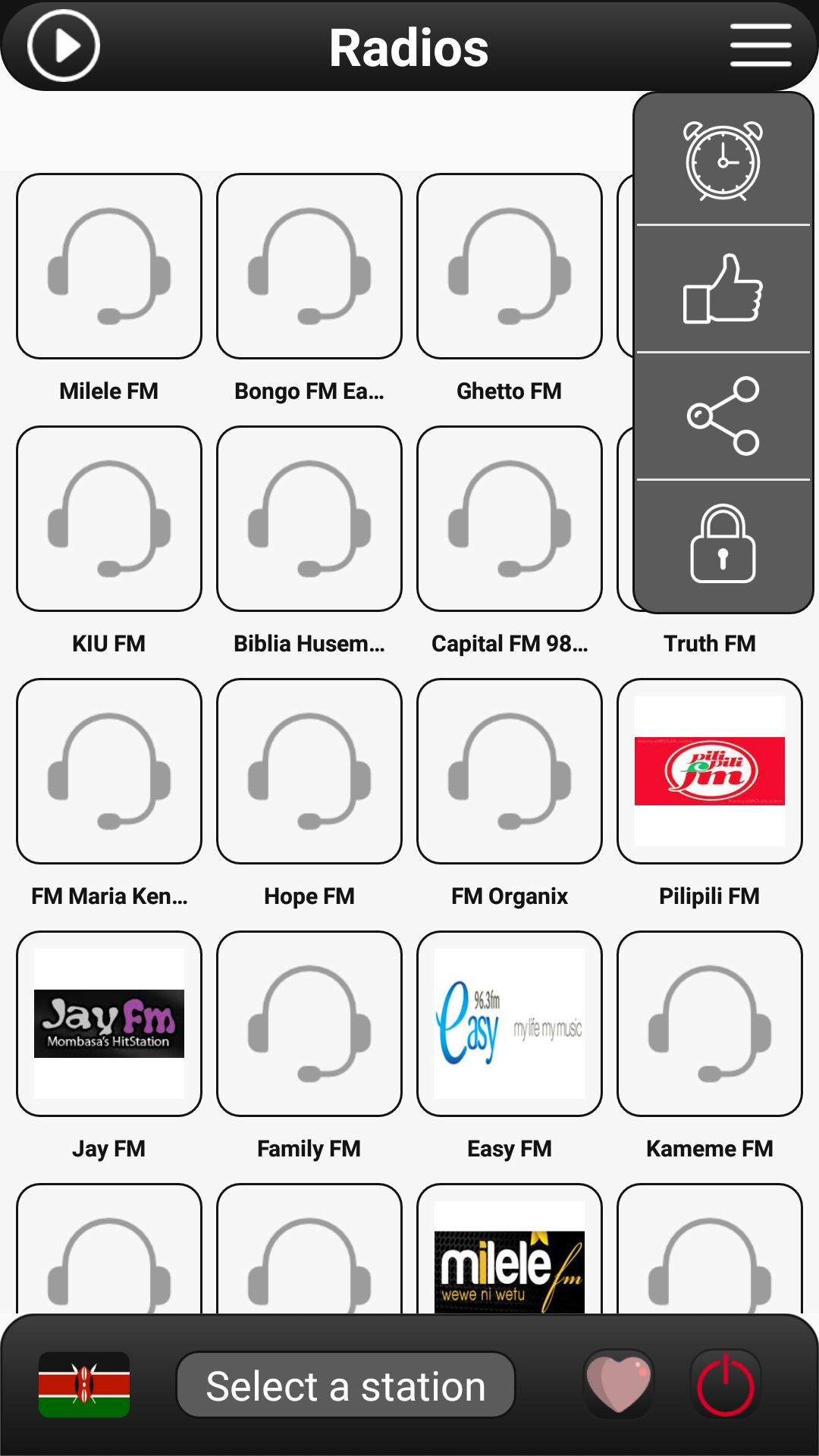Open KIU FM station

coord(109,519)
